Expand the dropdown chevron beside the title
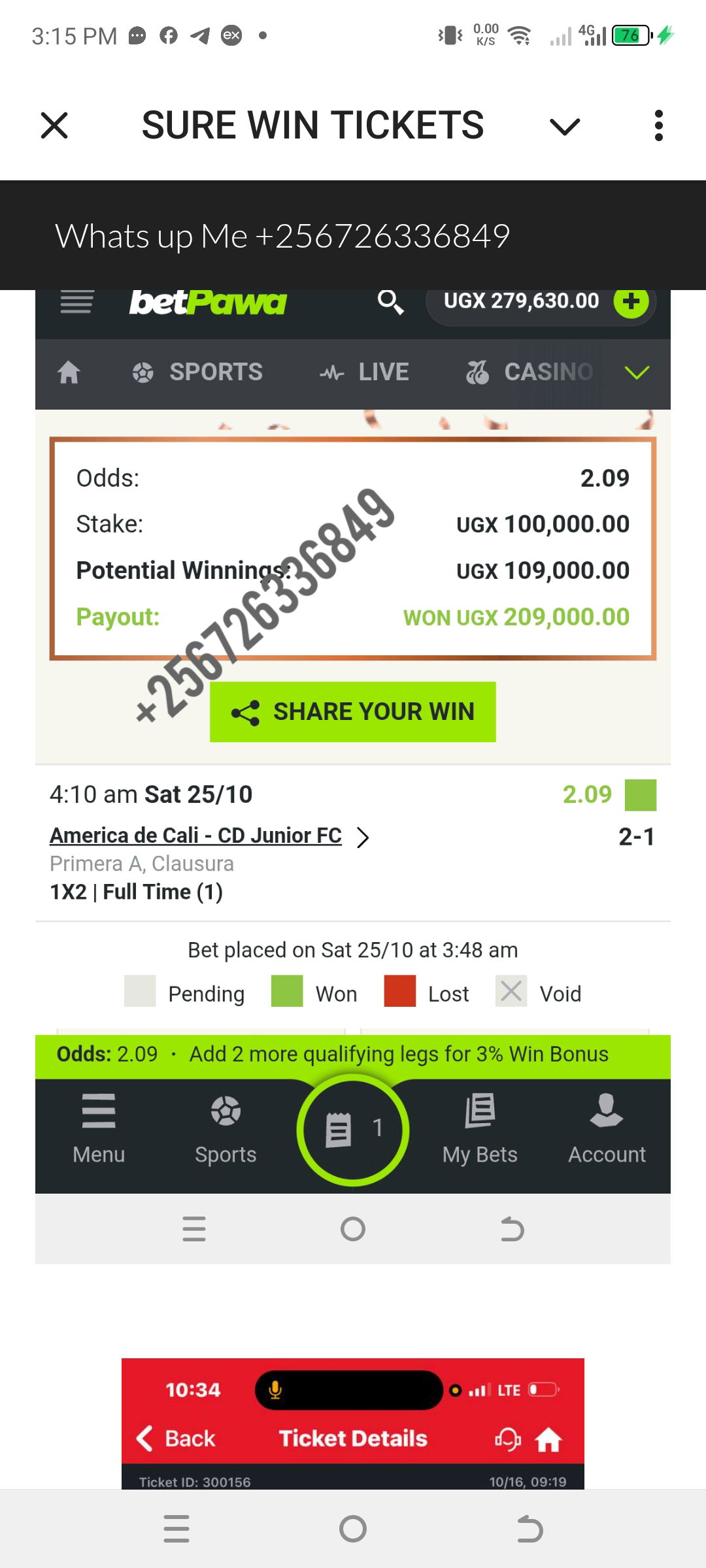Screen dimensions: 706x1568 coord(565,126)
